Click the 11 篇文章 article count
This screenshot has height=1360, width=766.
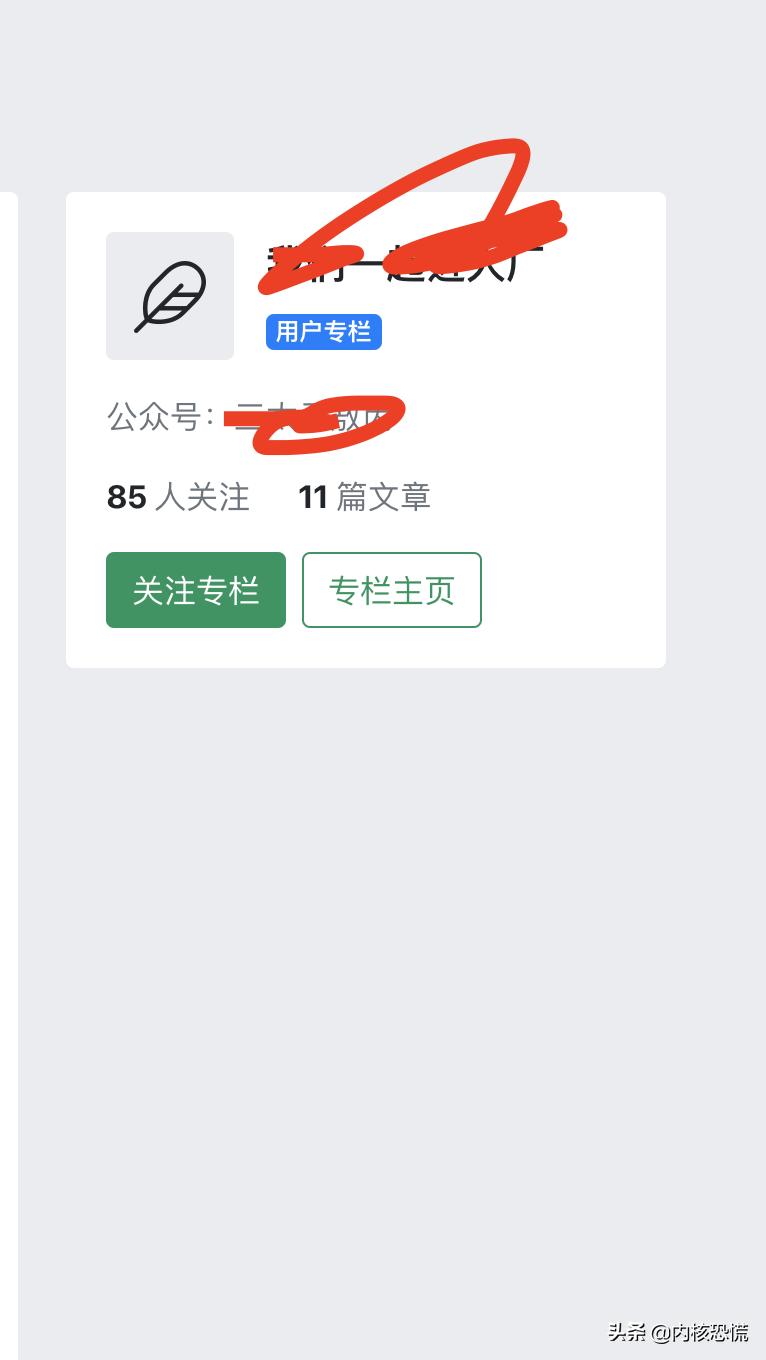(x=364, y=497)
